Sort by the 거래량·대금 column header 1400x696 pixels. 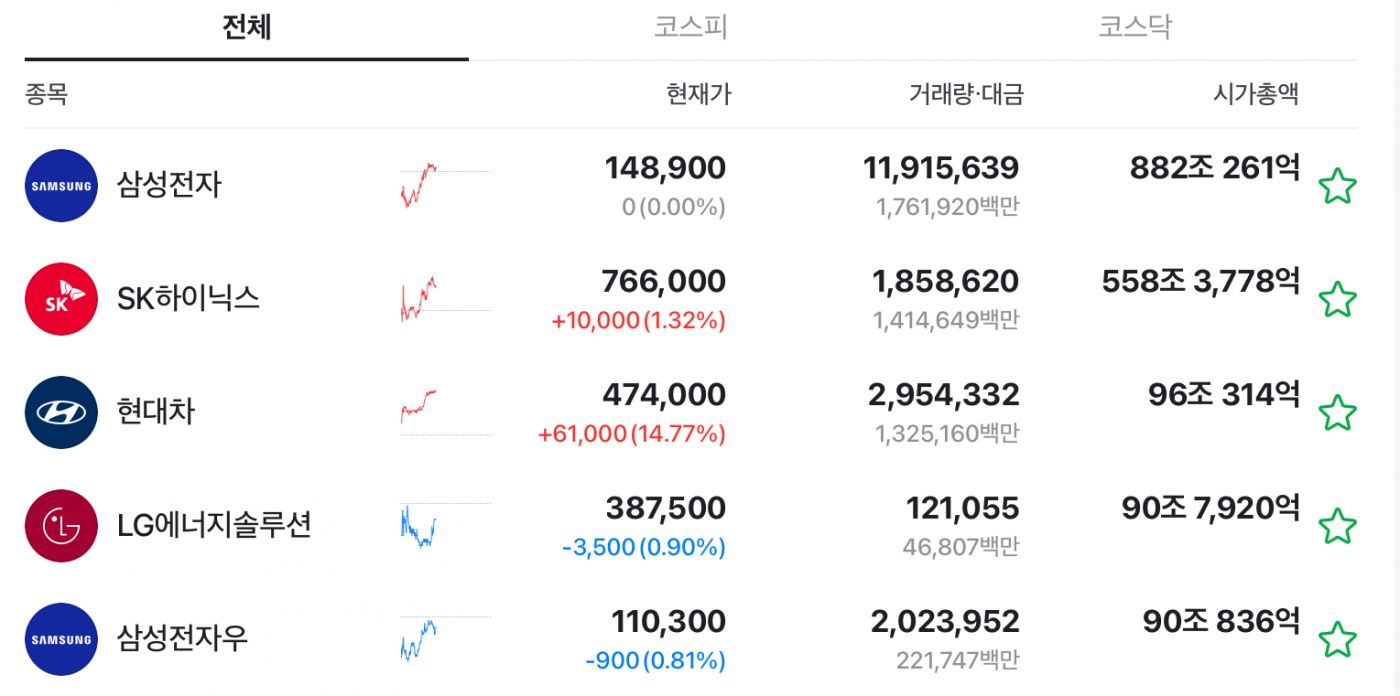pyautogui.click(x=965, y=95)
